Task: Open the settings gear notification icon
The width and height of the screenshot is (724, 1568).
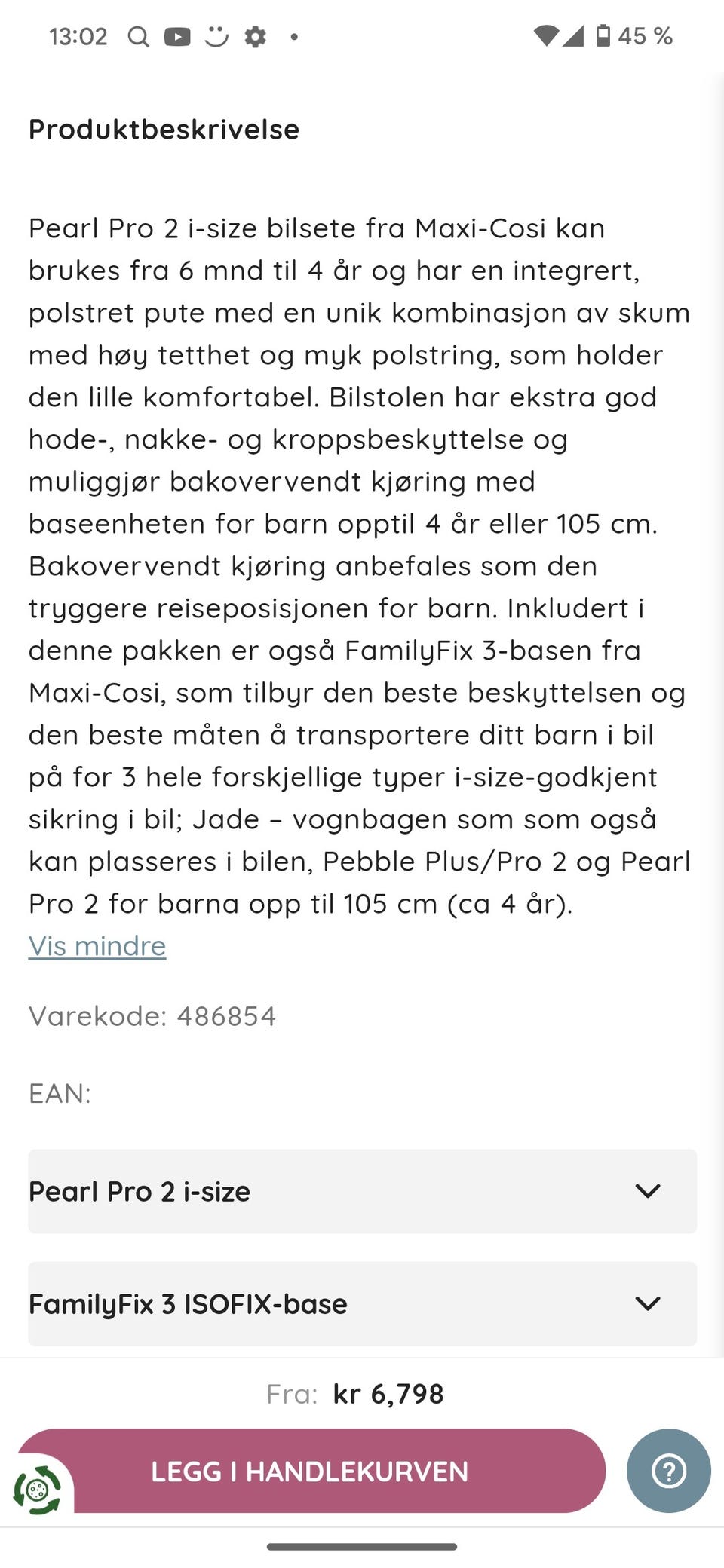Action: (x=255, y=35)
